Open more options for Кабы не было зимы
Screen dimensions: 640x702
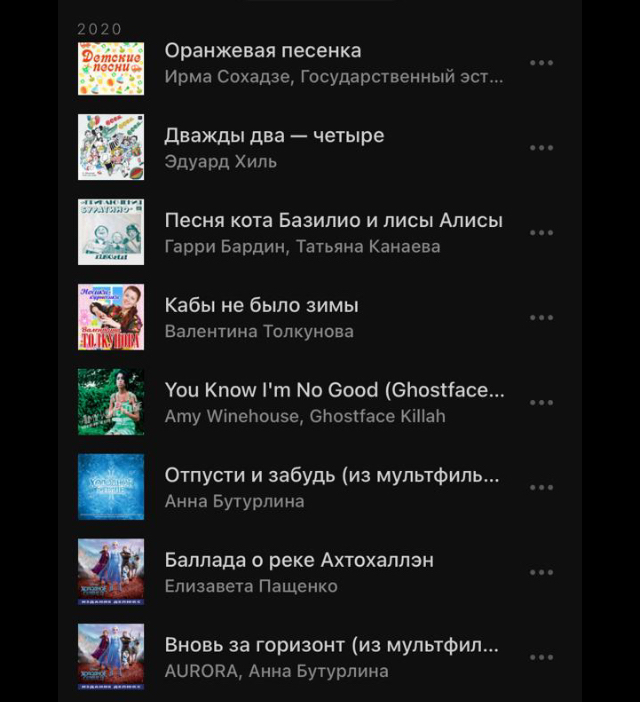541,318
